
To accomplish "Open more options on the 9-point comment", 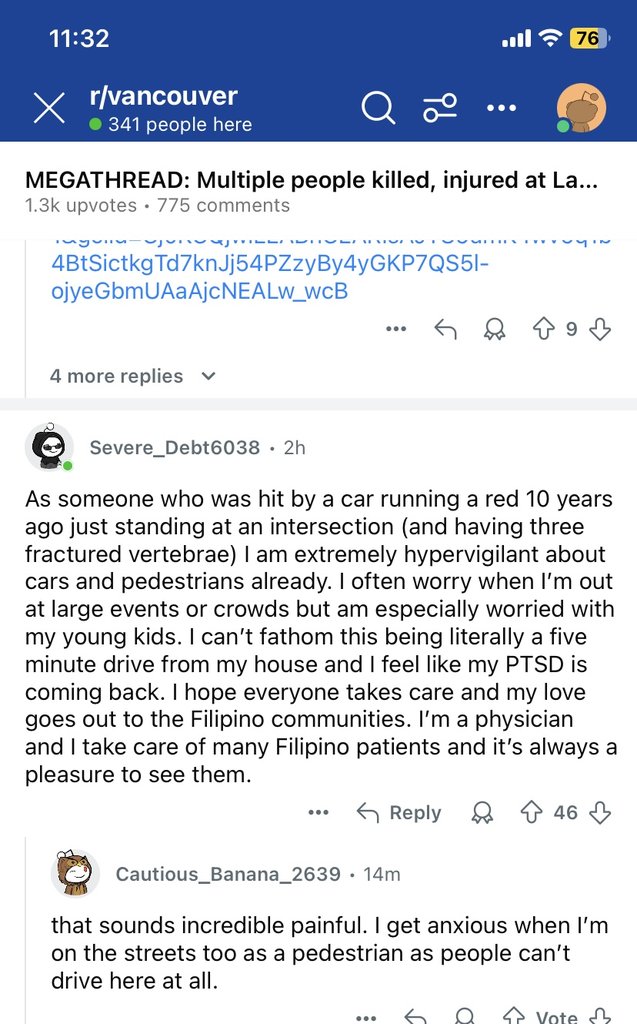I will click(396, 329).
